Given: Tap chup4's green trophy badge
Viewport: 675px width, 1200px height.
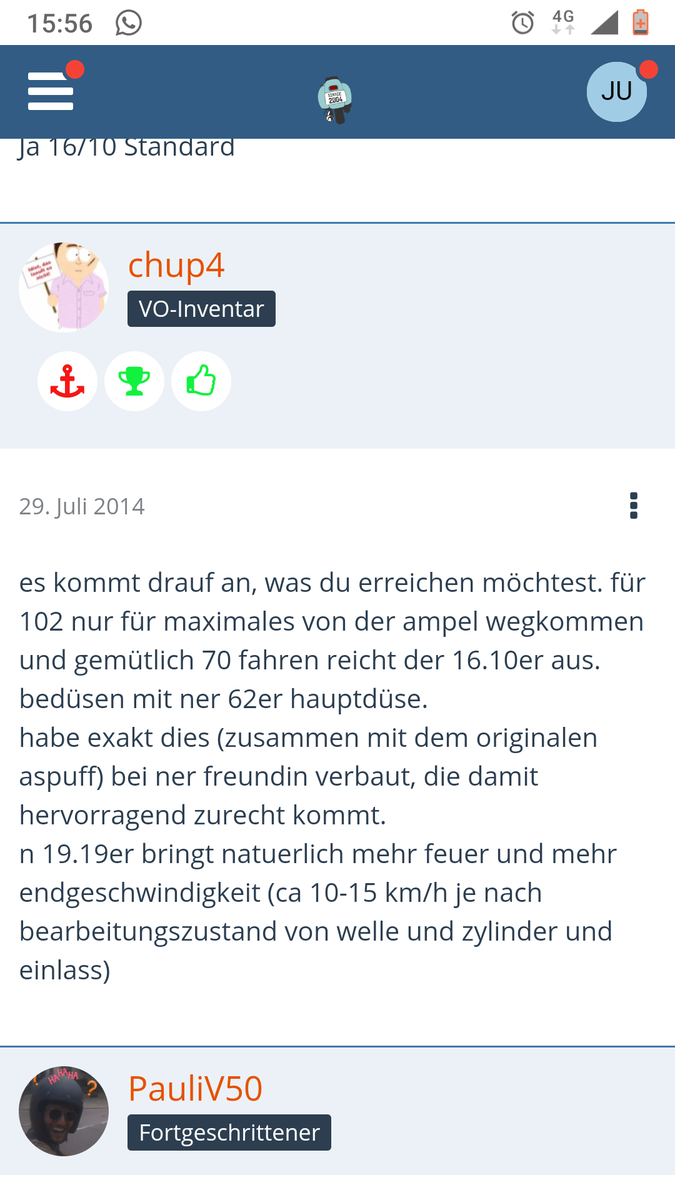Looking at the screenshot, I should (x=134, y=381).
